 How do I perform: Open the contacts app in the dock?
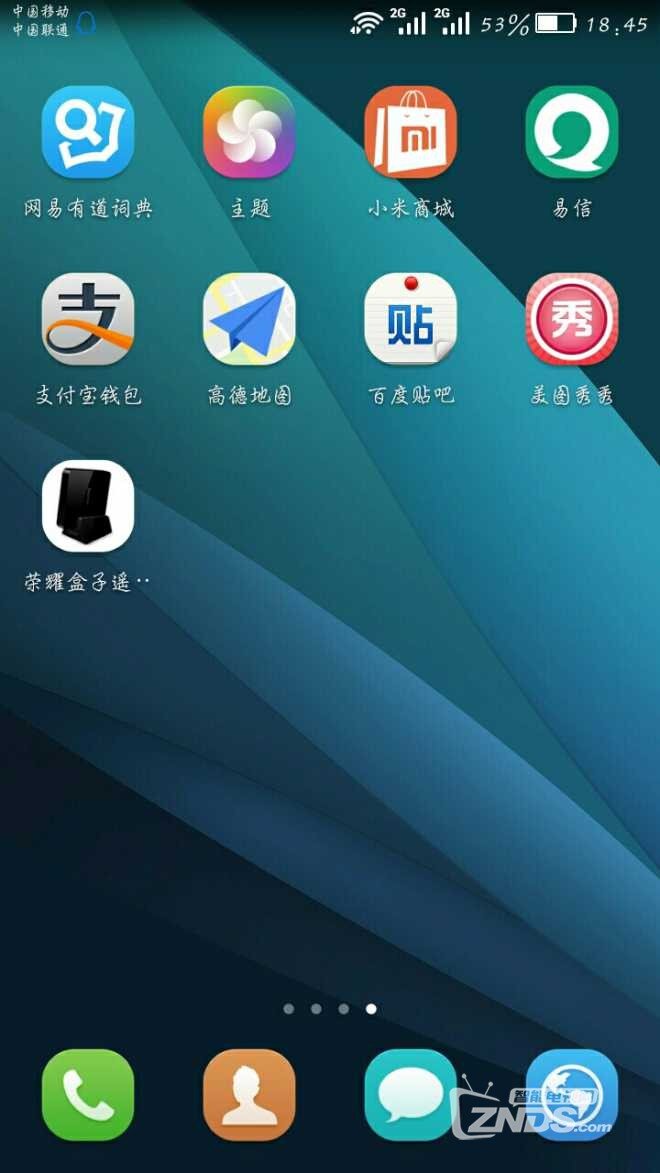pyautogui.click(x=249, y=1094)
